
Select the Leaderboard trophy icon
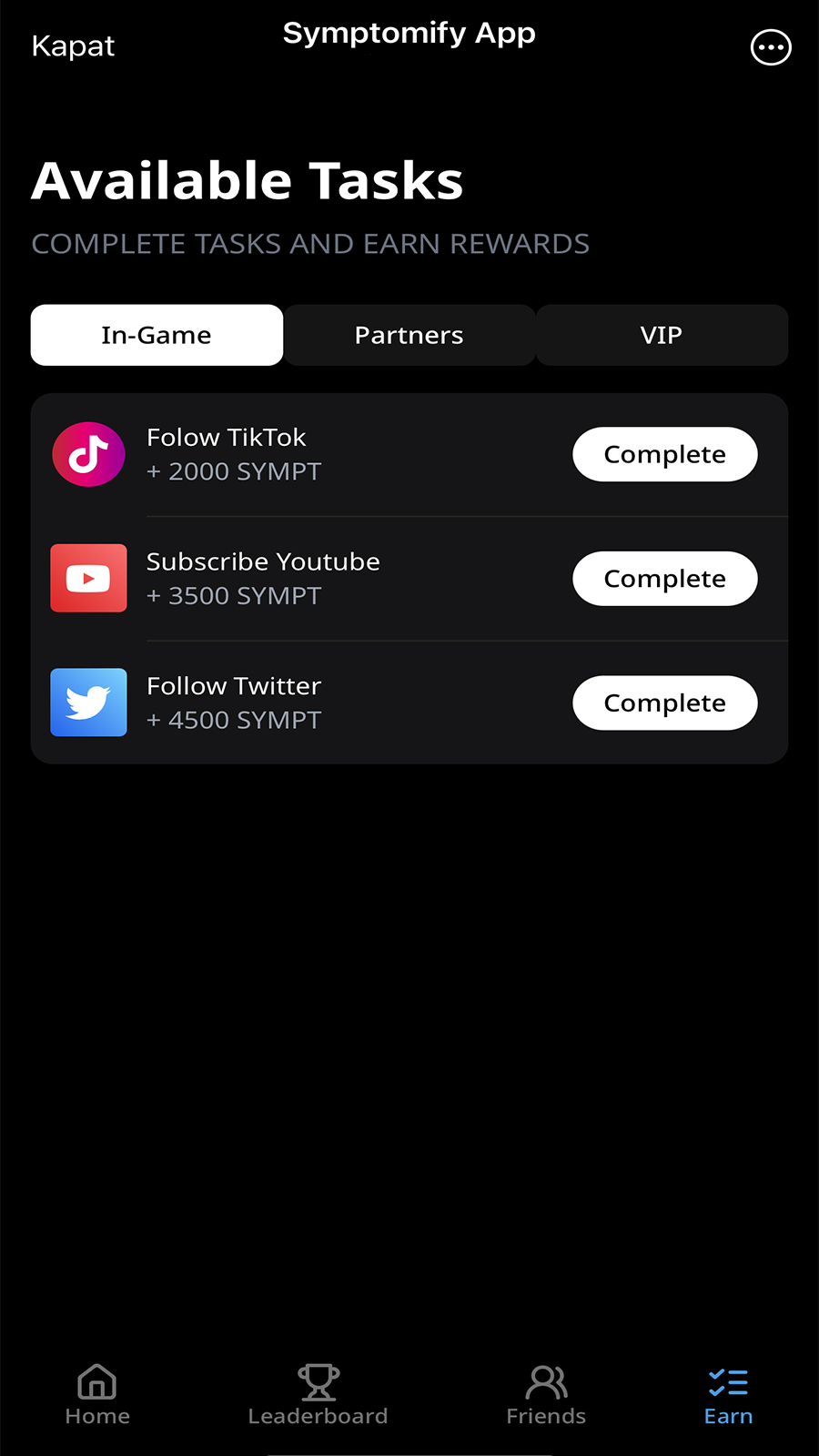click(317, 1383)
